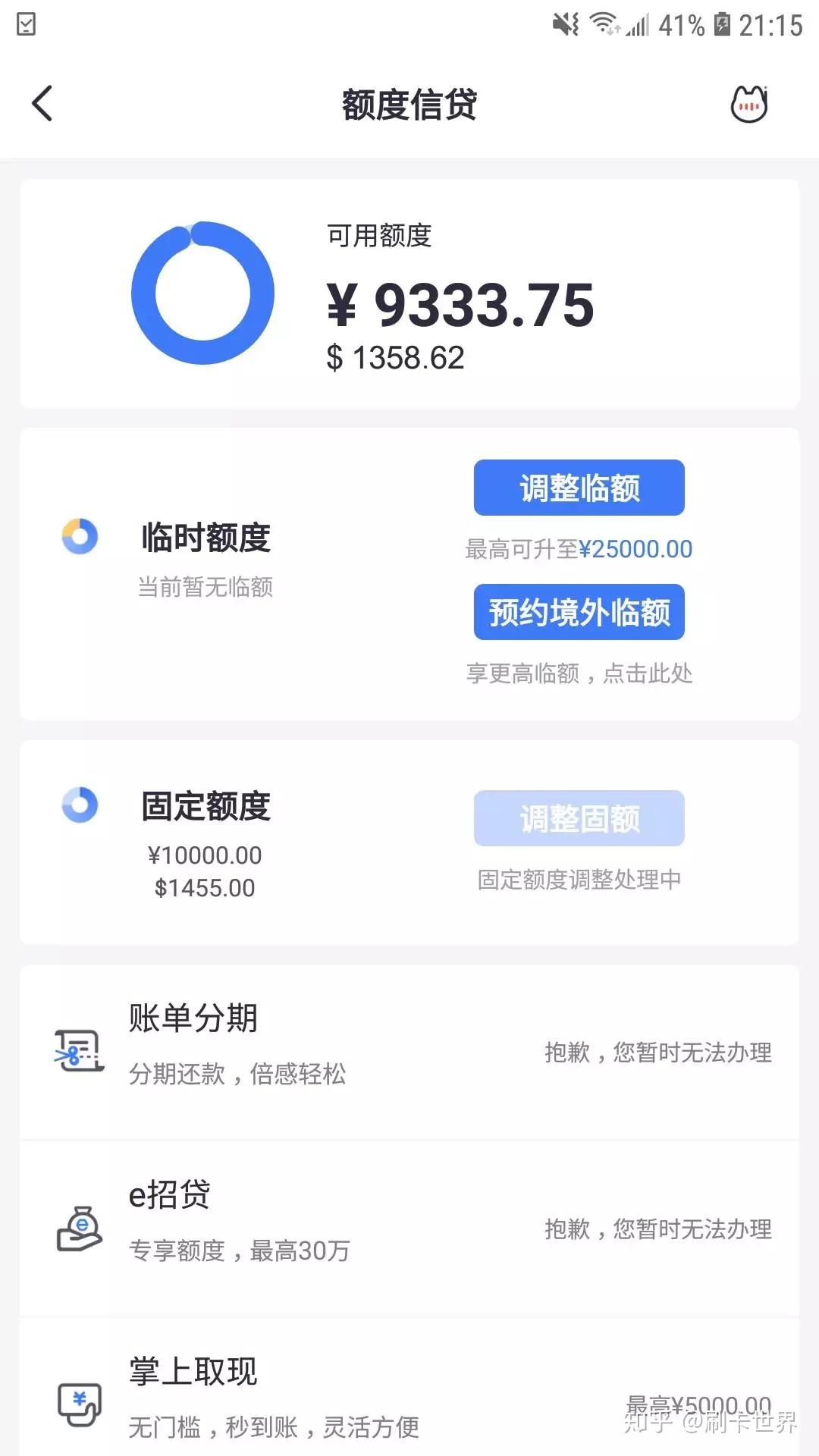The width and height of the screenshot is (819, 1456).
Task: Open the e招贷 row
Action: coord(409,1228)
